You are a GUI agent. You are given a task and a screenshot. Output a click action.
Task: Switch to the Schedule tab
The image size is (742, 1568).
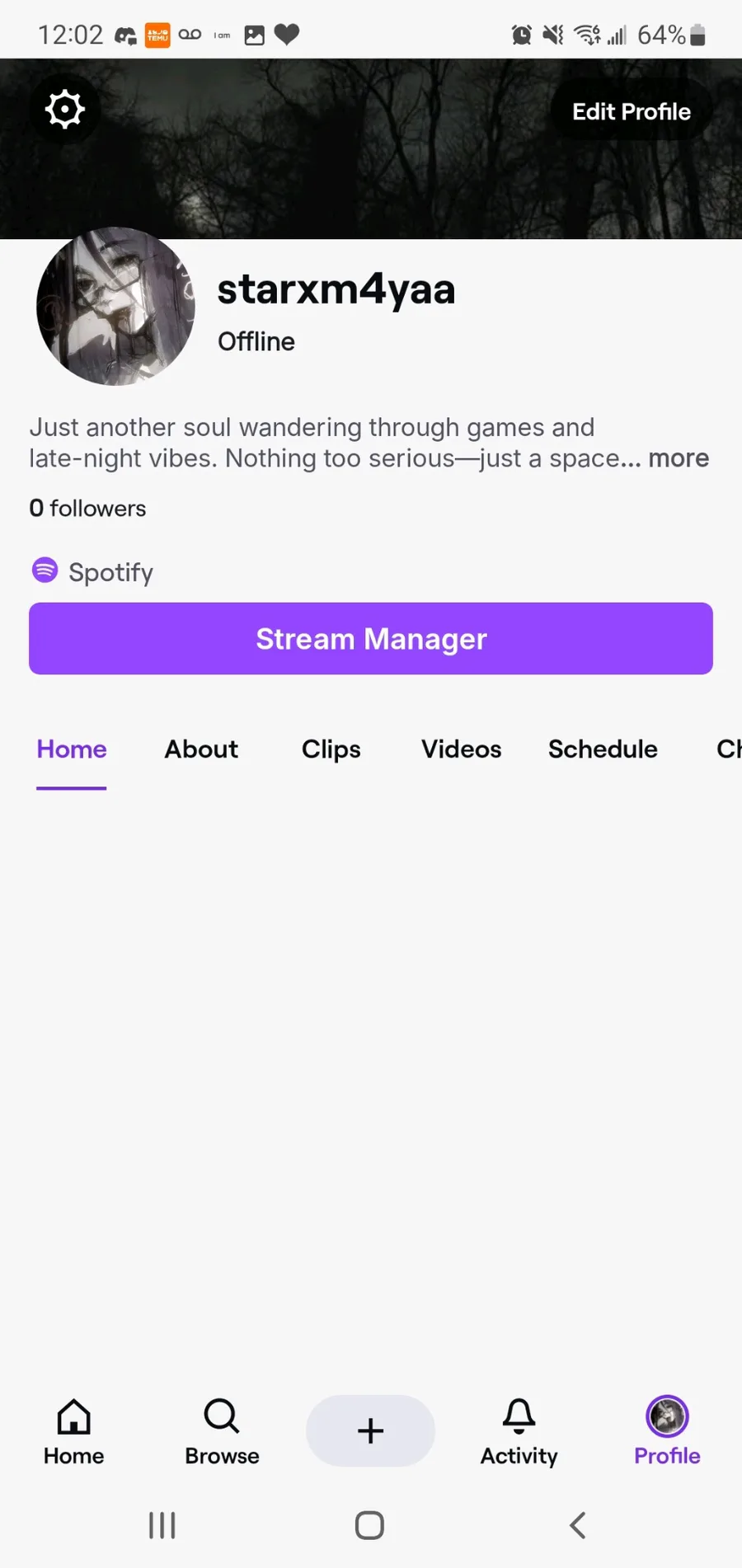[x=603, y=749]
